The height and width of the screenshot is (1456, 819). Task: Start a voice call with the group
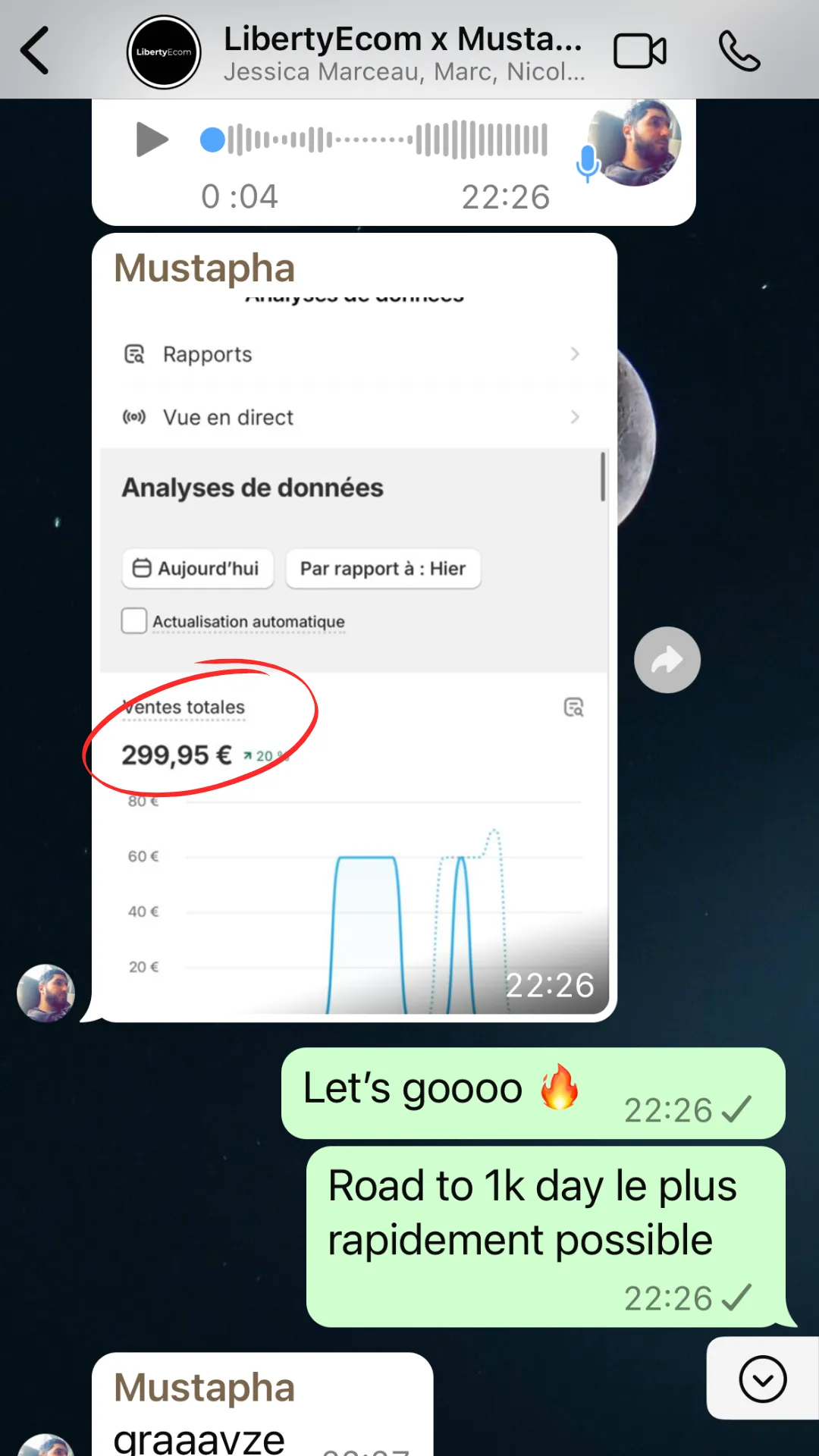[x=739, y=52]
